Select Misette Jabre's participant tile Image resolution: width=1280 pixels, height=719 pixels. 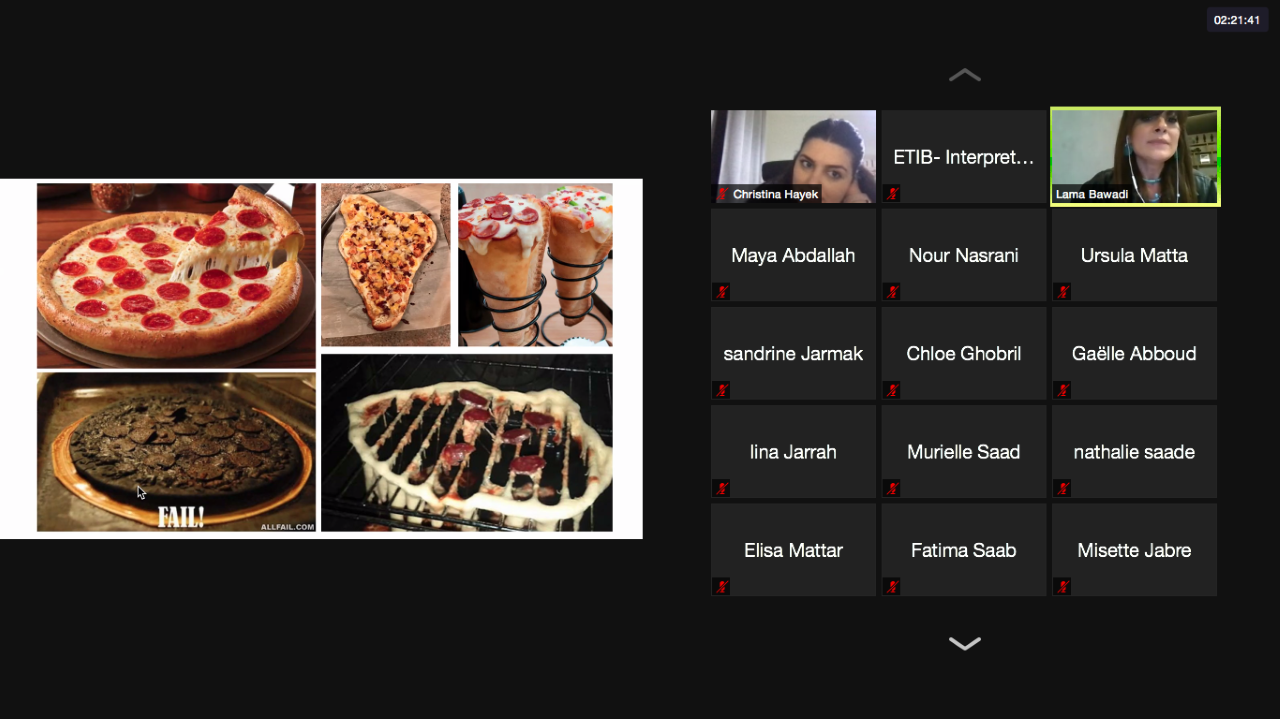click(x=1134, y=549)
